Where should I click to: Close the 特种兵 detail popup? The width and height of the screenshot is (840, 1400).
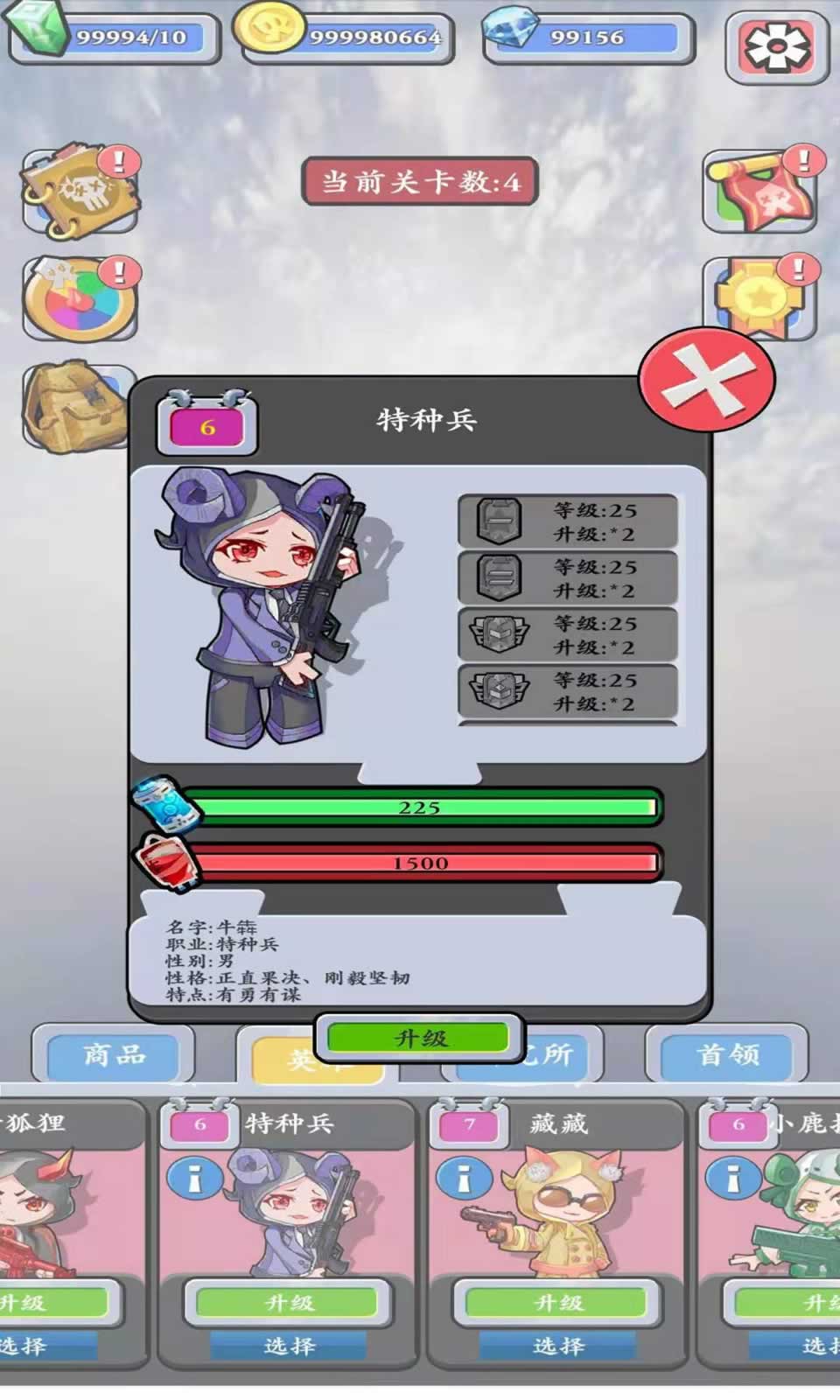707,379
